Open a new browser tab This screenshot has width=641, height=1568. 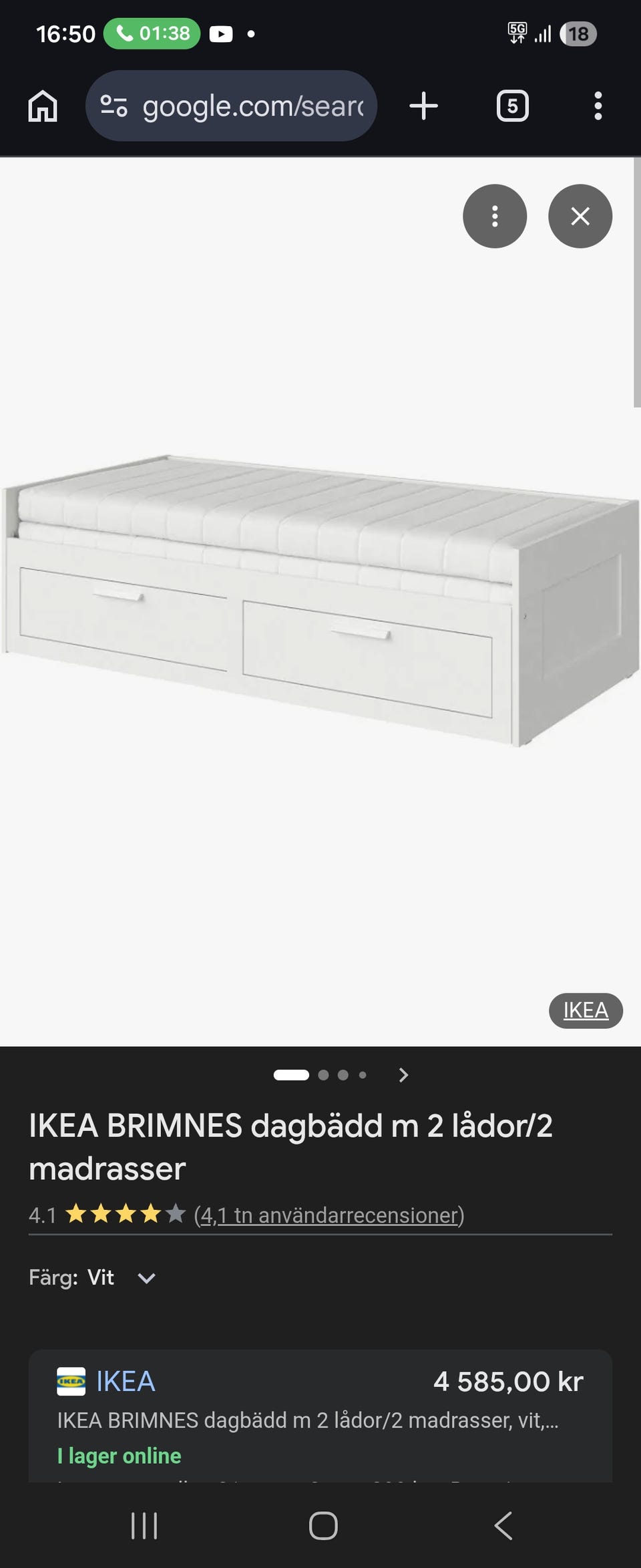(x=423, y=106)
